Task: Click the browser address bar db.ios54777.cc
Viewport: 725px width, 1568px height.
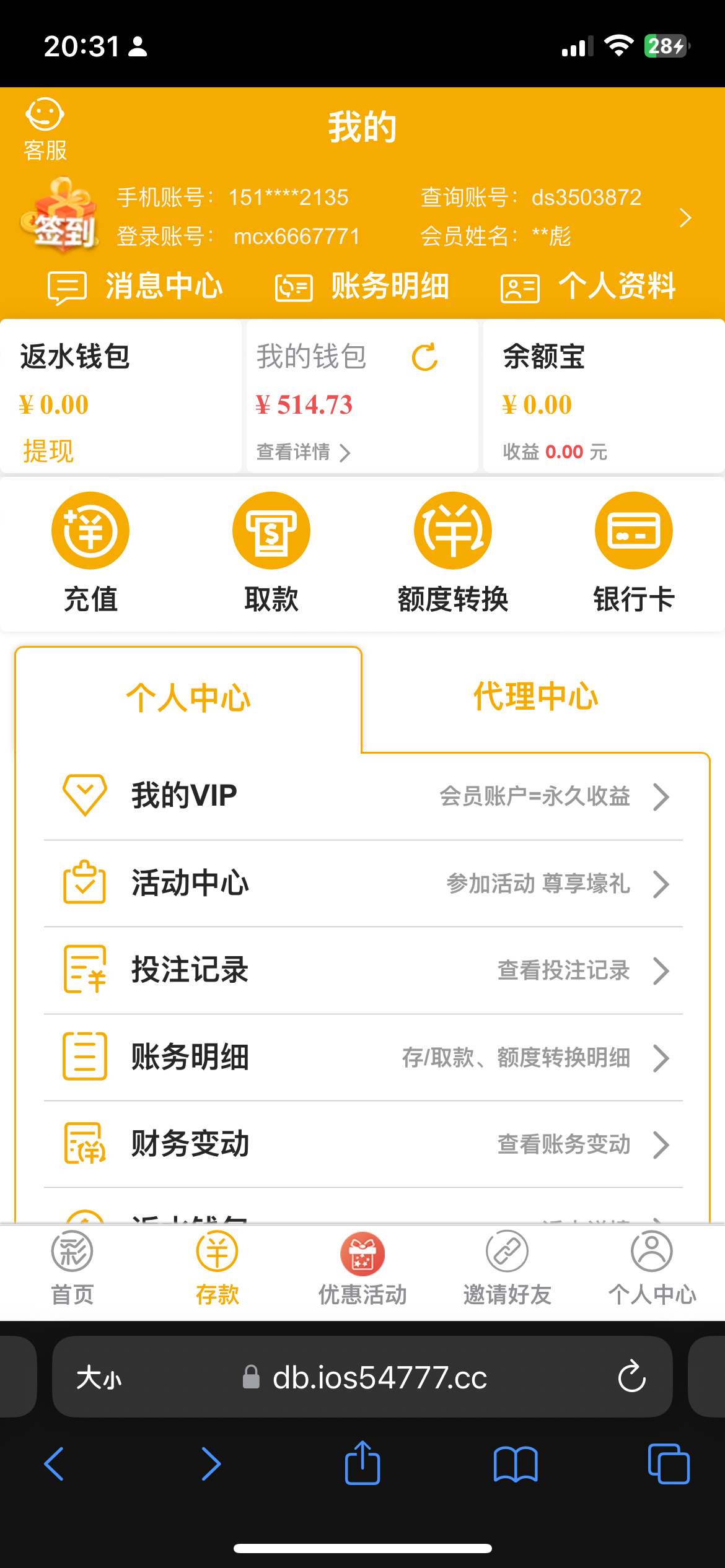Action: click(362, 1377)
